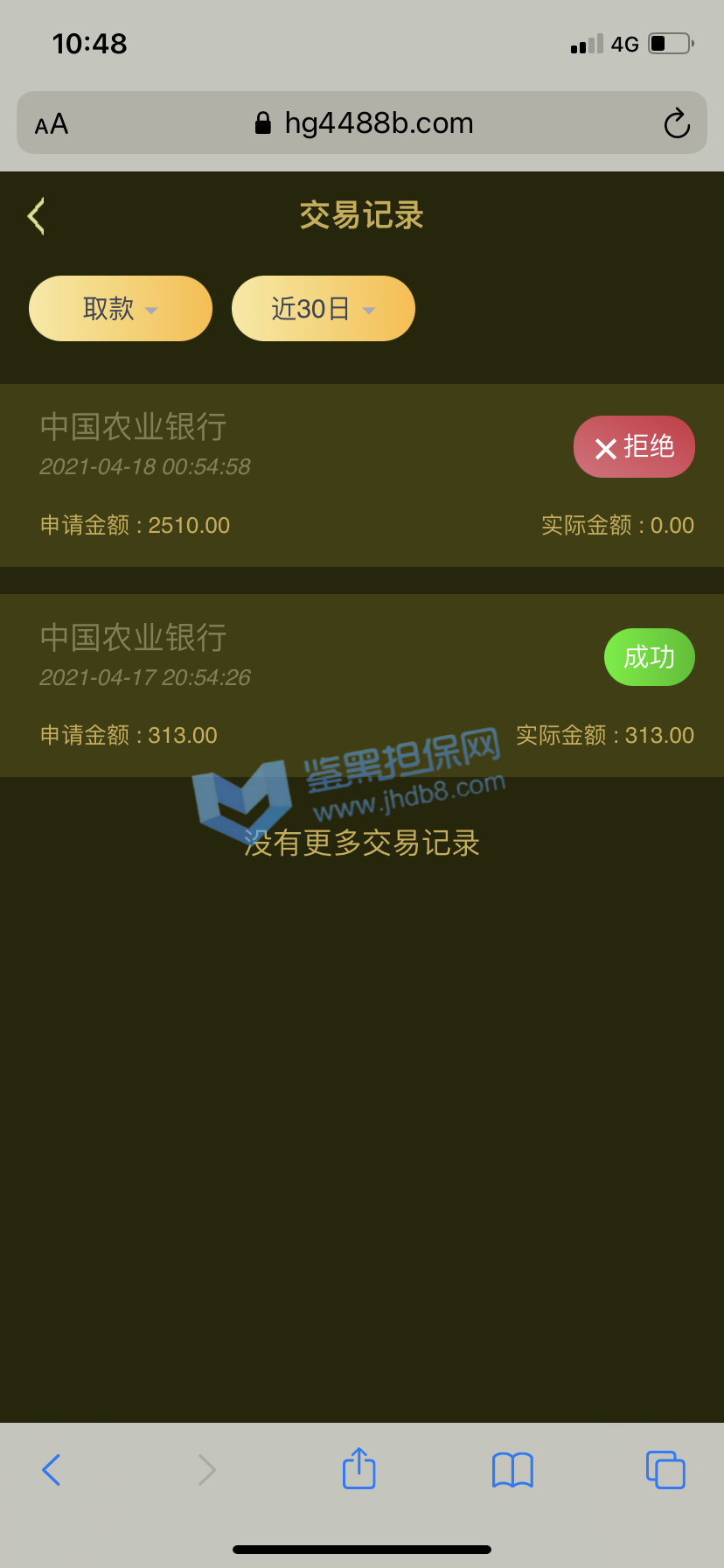Expand the 取款 transaction type dropdown

coord(121,309)
